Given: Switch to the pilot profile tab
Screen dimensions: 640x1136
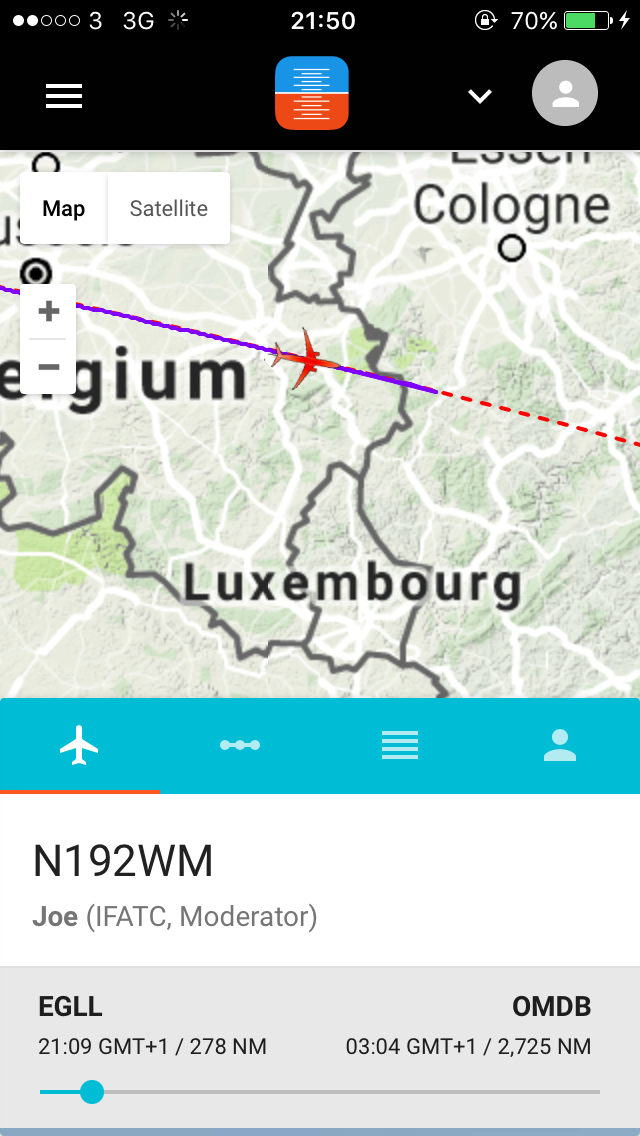Looking at the screenshot, I should (x=560, y=745).
